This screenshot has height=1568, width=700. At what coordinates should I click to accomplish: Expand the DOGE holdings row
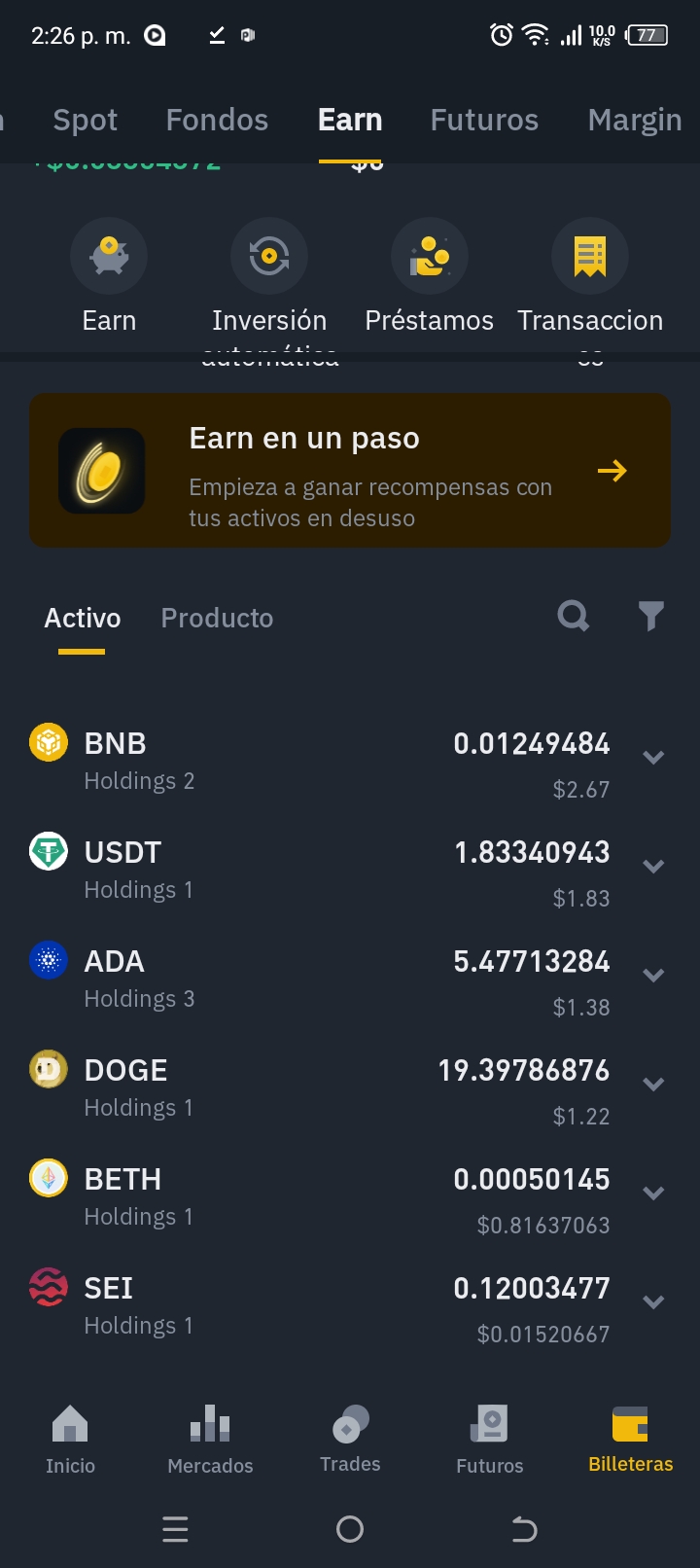click(653, 1085)
